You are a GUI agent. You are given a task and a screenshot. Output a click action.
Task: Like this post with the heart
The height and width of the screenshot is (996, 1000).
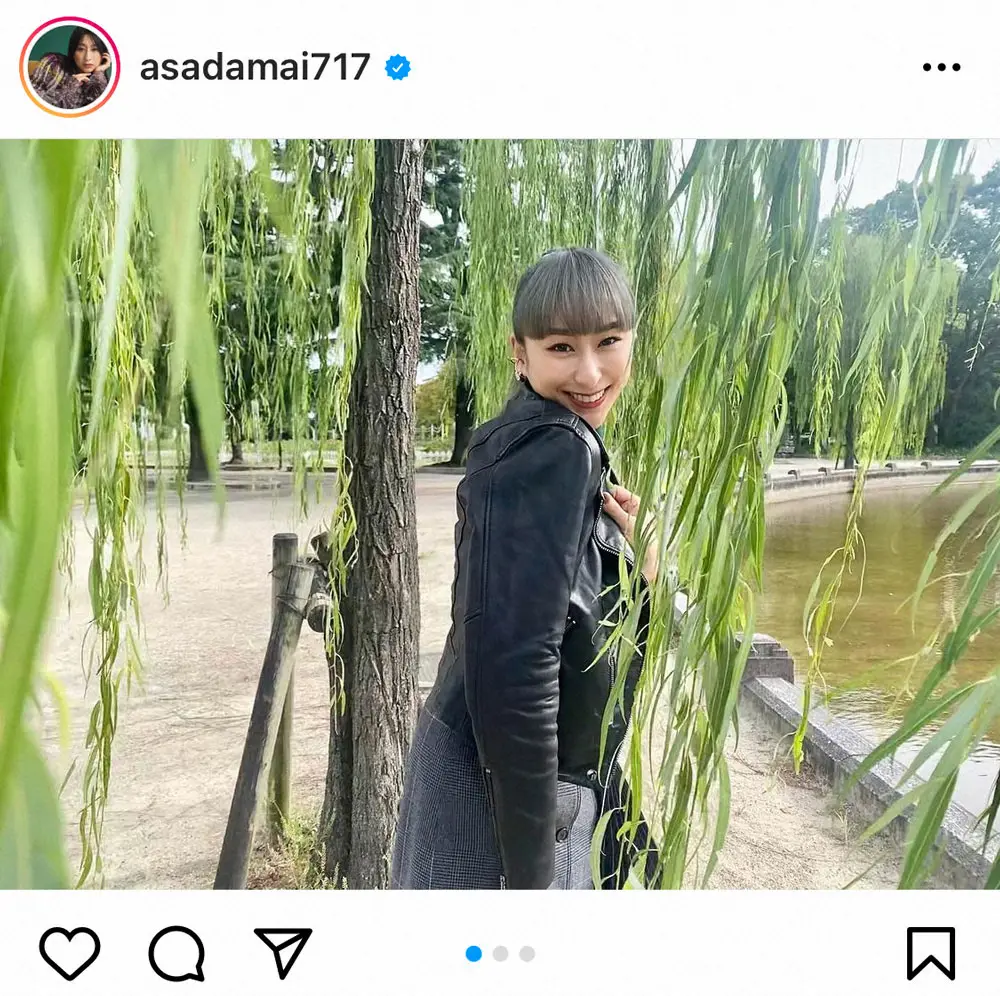(69, 952)
